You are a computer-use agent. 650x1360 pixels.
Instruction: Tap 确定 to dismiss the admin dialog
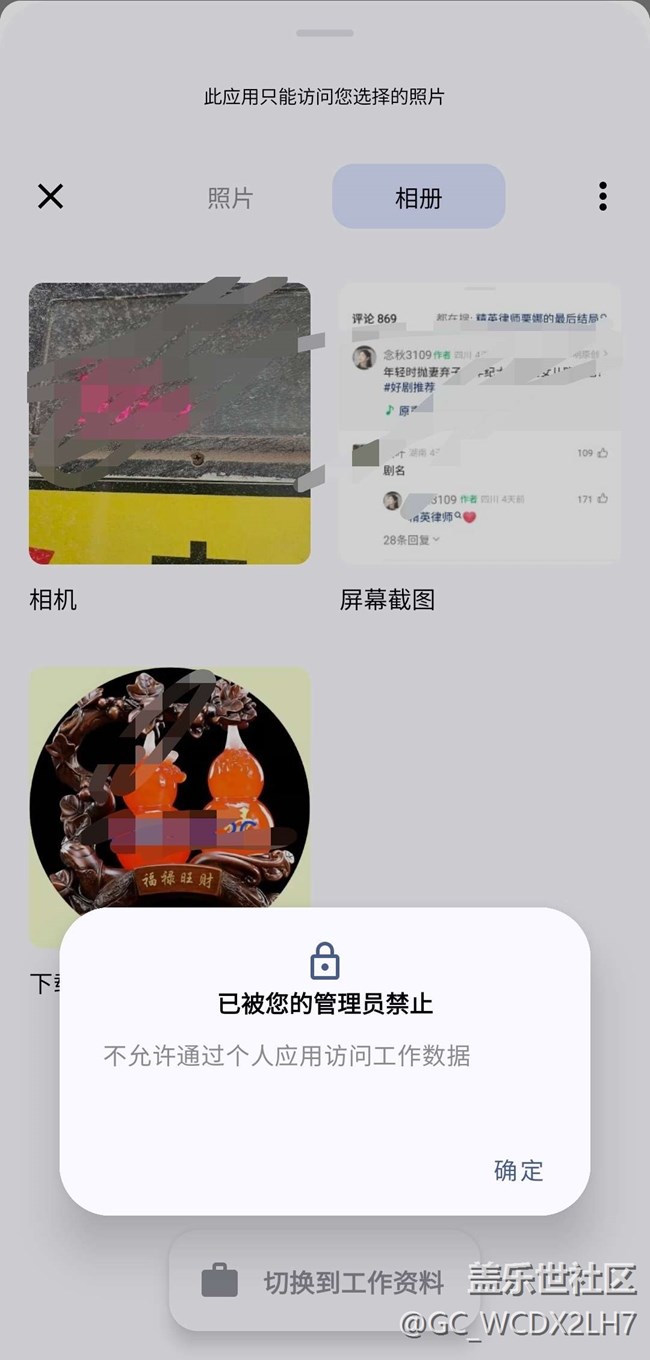(518, 1170)
